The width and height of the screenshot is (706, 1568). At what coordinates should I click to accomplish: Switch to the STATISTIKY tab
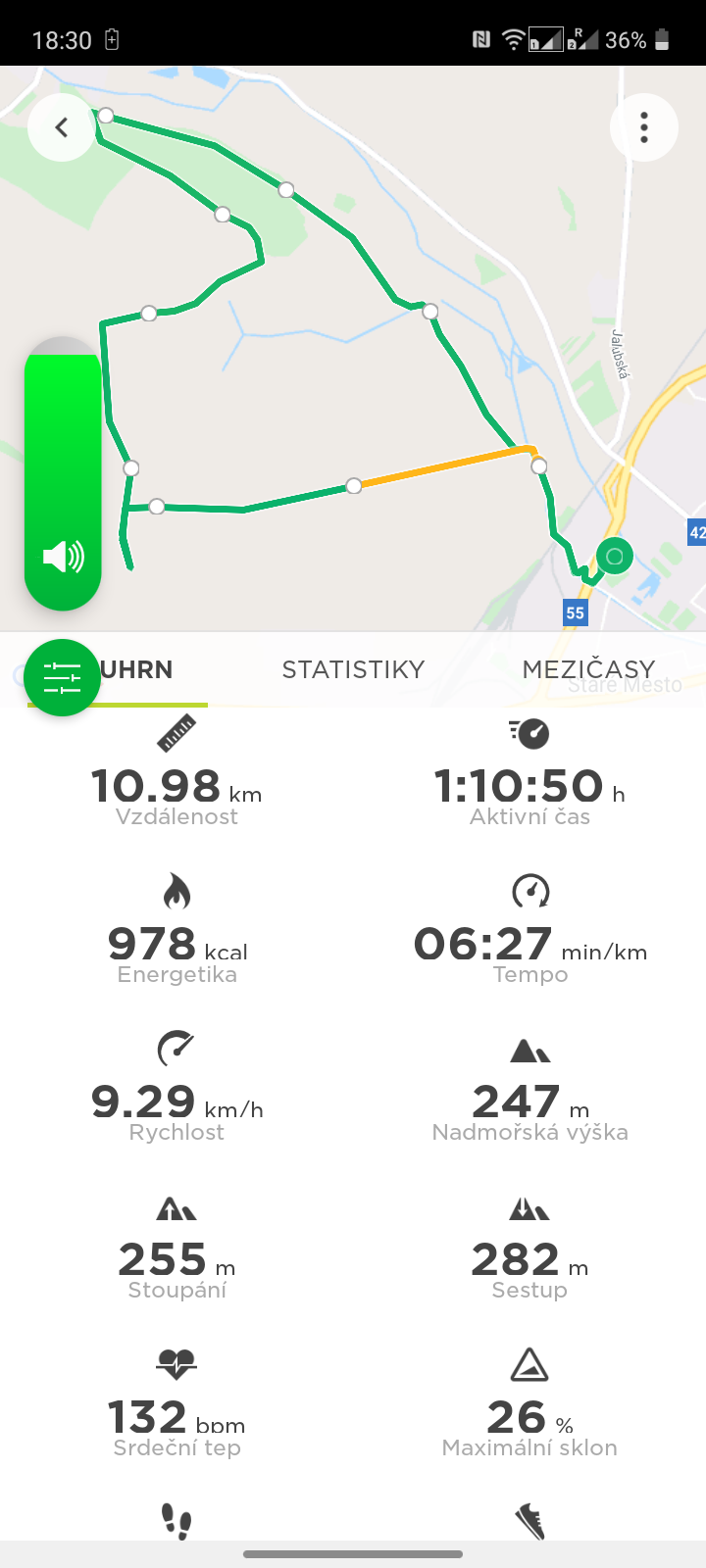353,669
